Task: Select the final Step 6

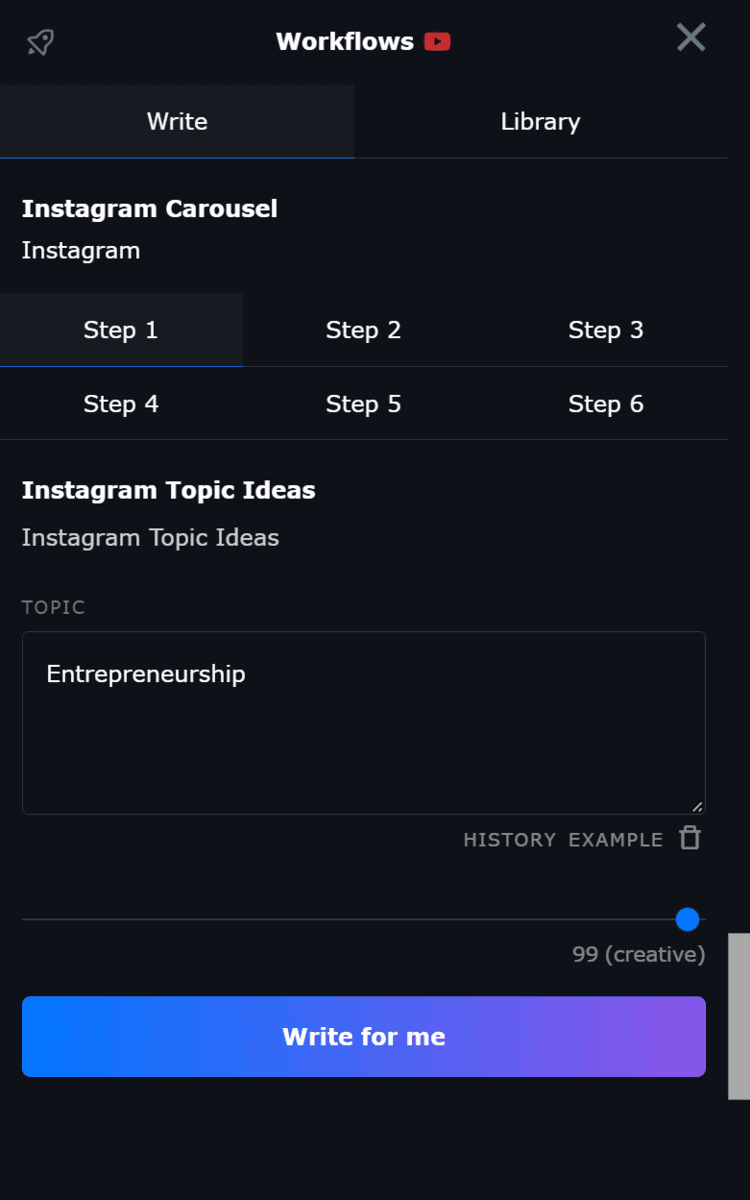Action: 606,404
